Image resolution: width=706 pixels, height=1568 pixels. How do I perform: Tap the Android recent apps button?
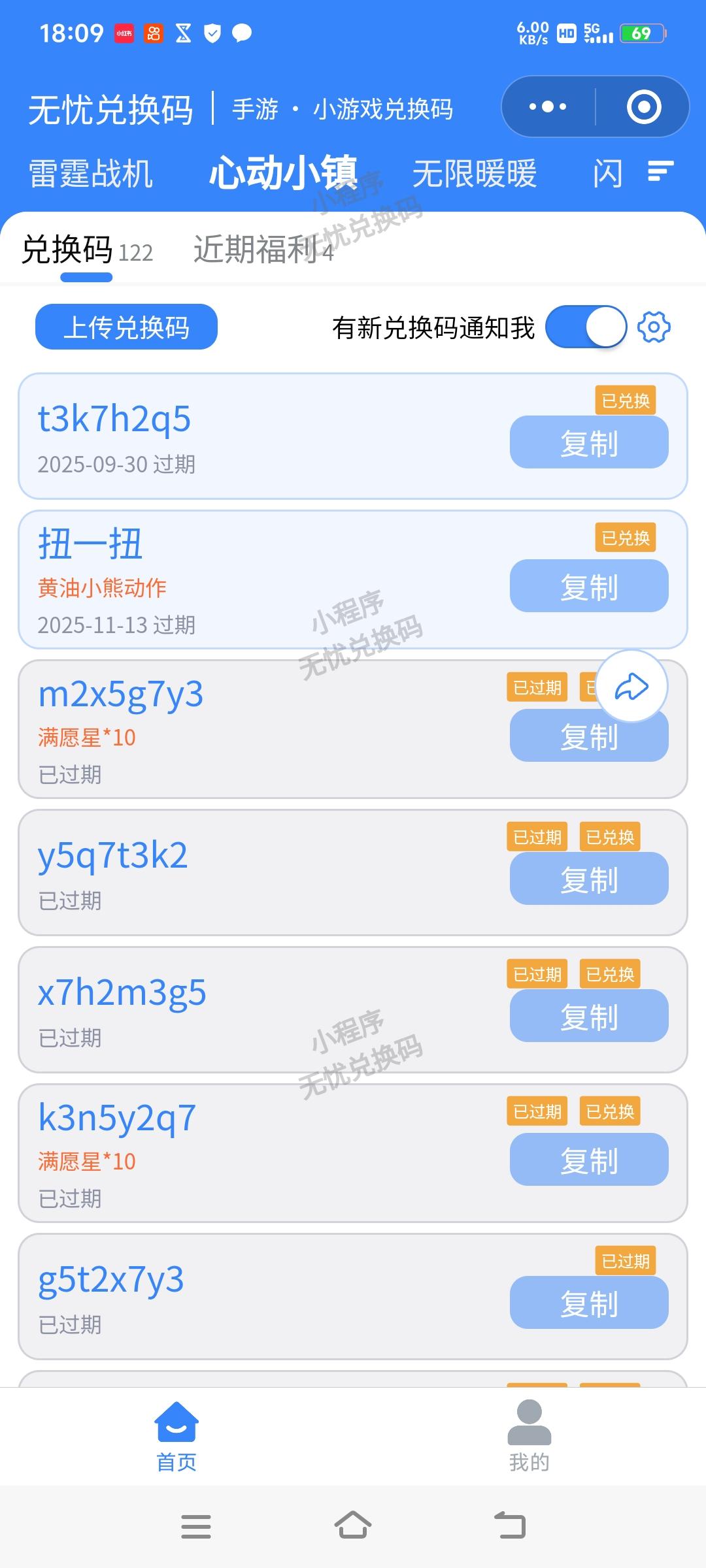click(196, 1526)
